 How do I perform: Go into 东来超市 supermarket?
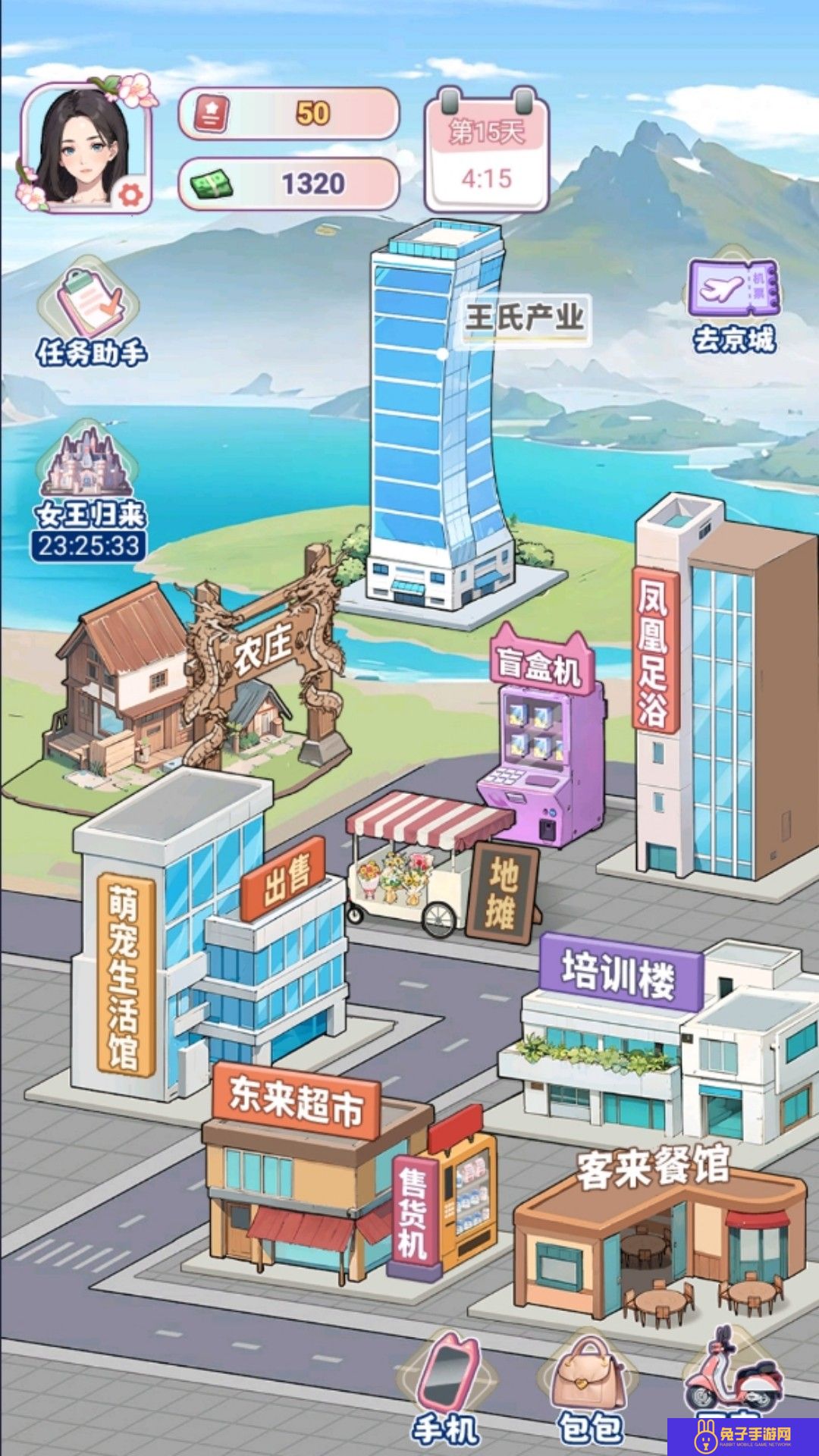click(x=303, y=1183)
